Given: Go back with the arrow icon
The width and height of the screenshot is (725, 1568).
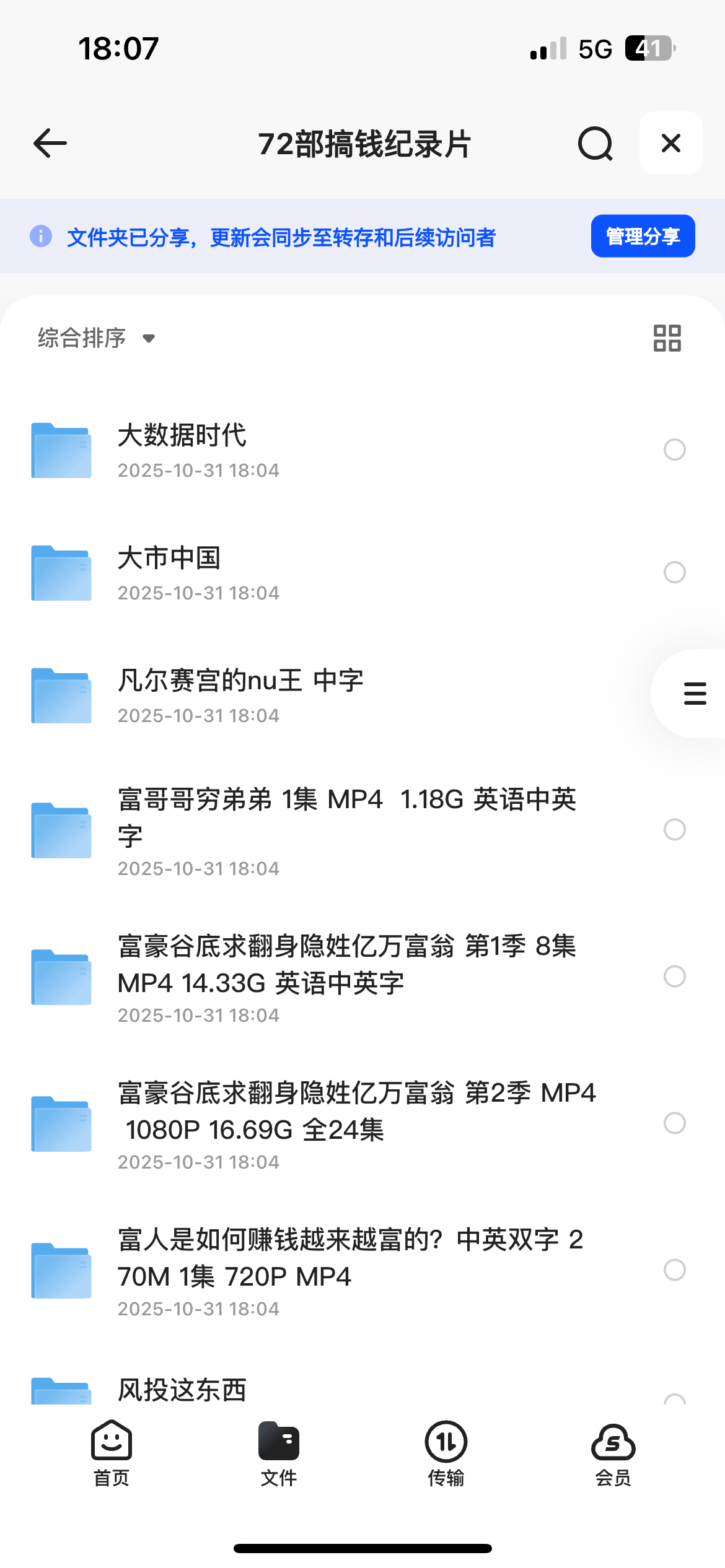Looking at the screenshot, I should click(x=50, y=144).
